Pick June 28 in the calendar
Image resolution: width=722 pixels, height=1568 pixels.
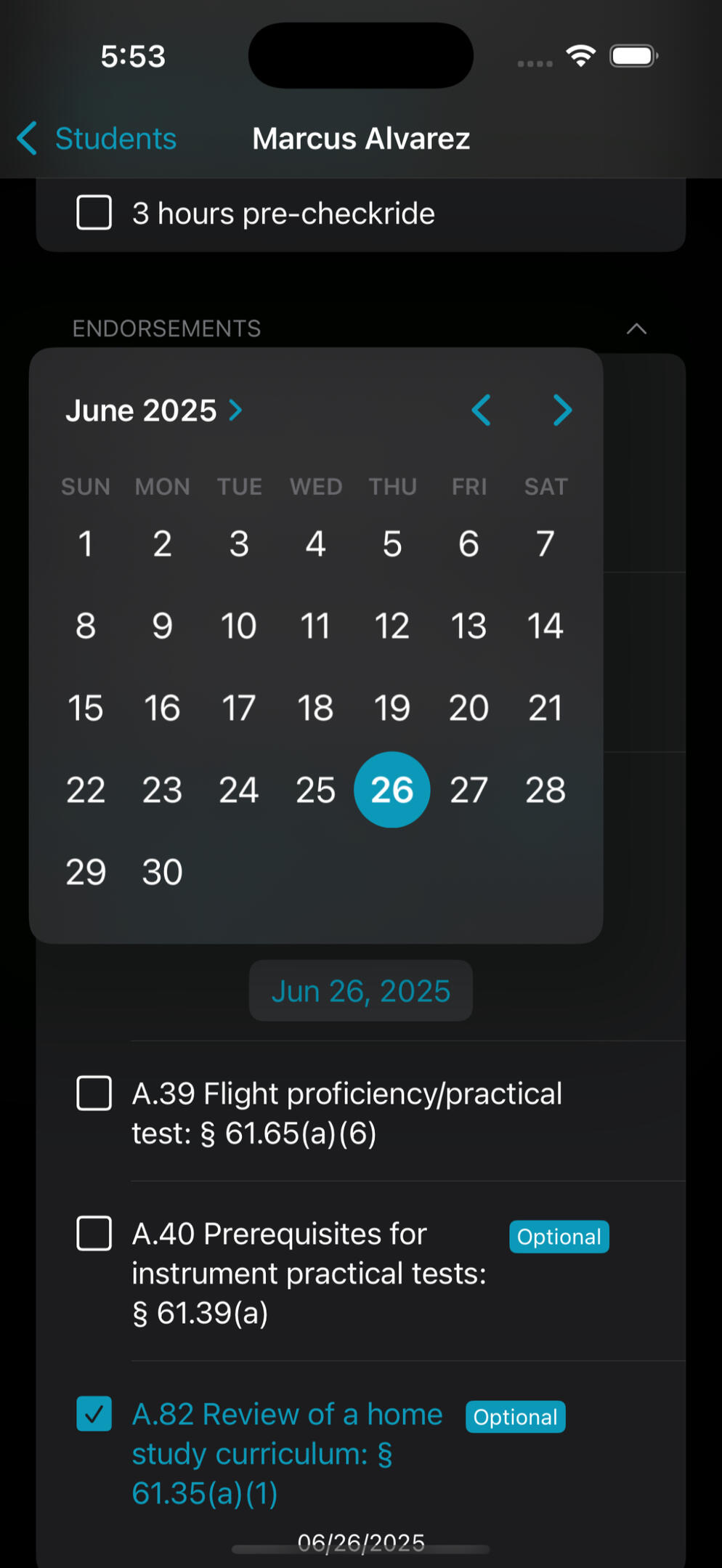pos(545,790)
